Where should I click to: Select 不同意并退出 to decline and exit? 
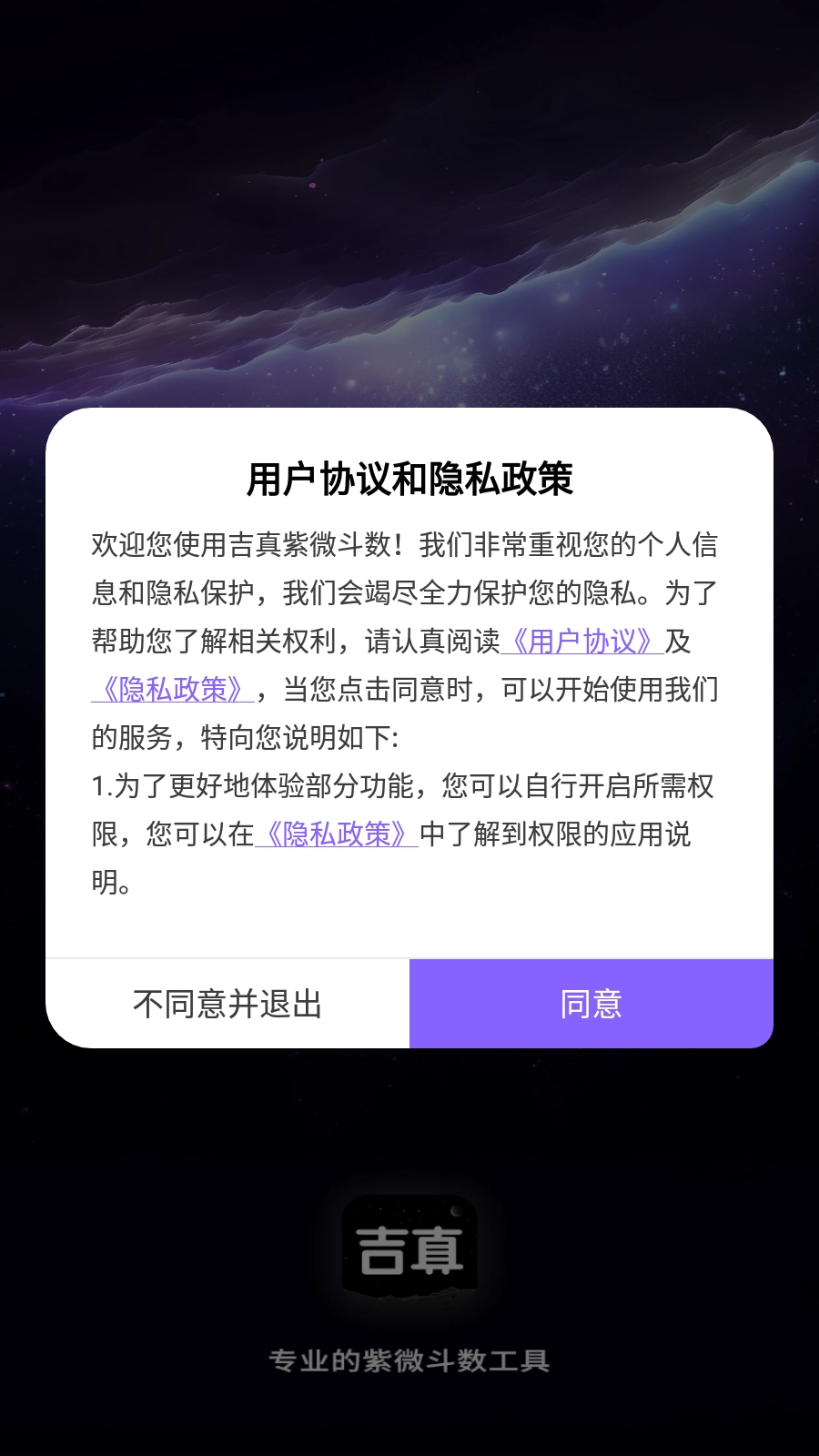[227, 1003]
